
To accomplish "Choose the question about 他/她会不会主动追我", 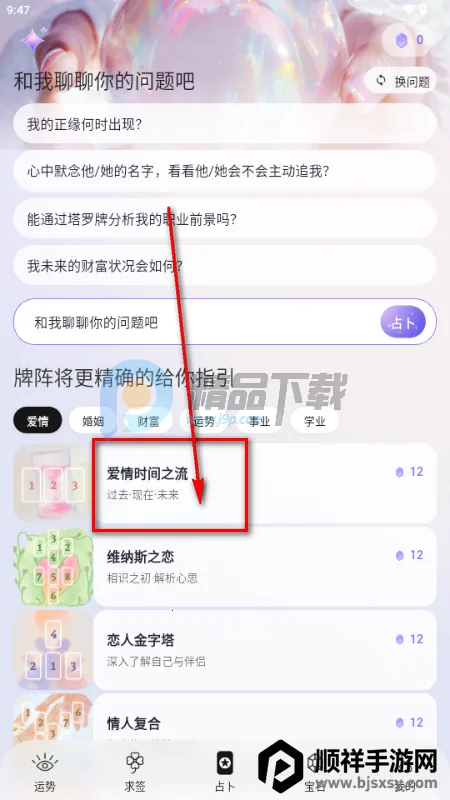I will tap(225, 171).
